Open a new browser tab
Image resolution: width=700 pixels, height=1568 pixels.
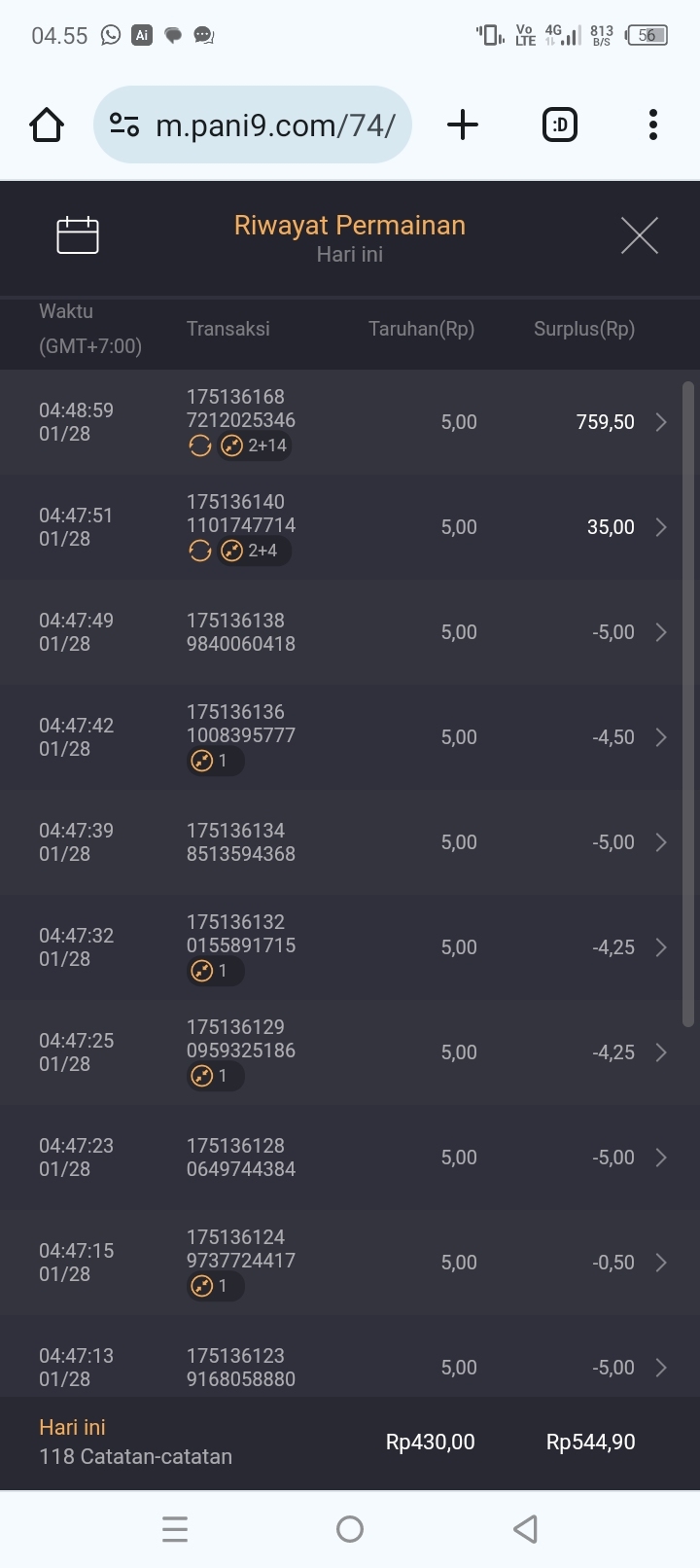tap(463, 125)
